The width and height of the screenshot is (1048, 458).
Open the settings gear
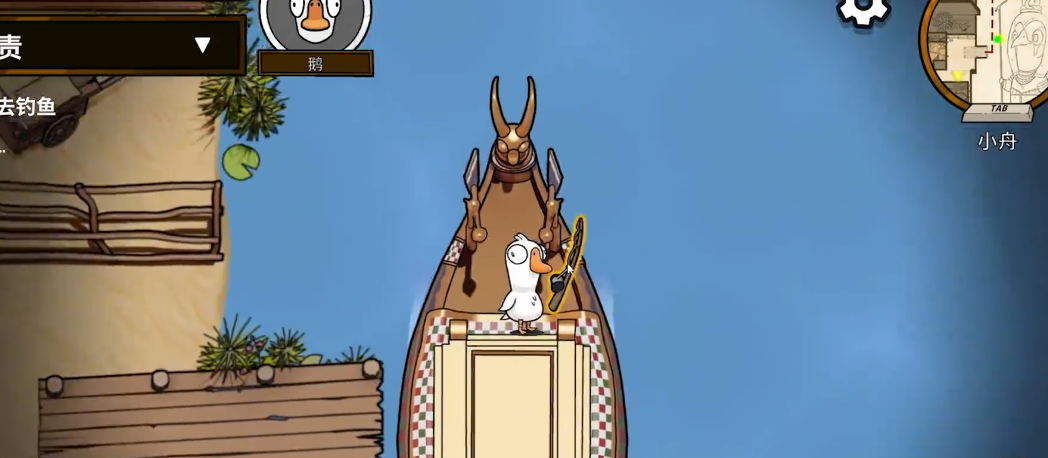click(x=863, y=8)
